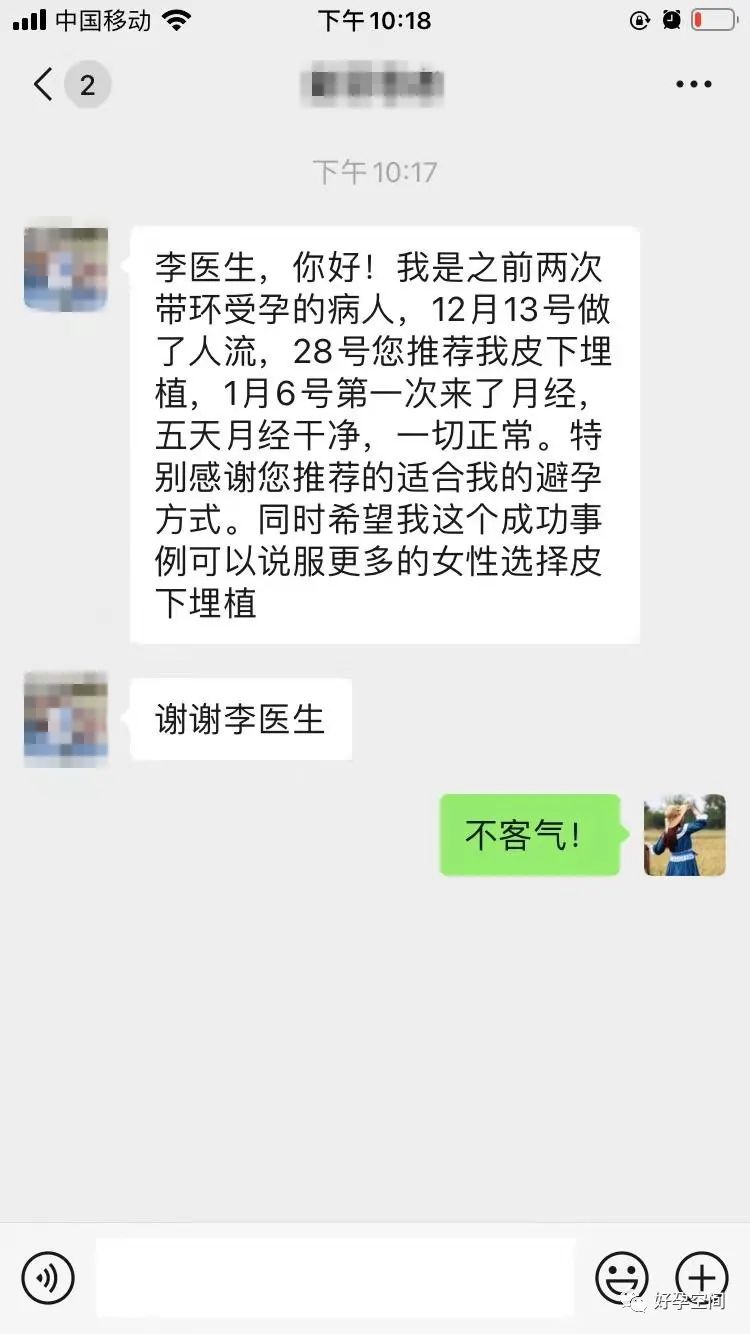This screenshot has height=1334, width=750.
Task: Open the emoji sticker panel
Action: click(x=621, y=1277)
